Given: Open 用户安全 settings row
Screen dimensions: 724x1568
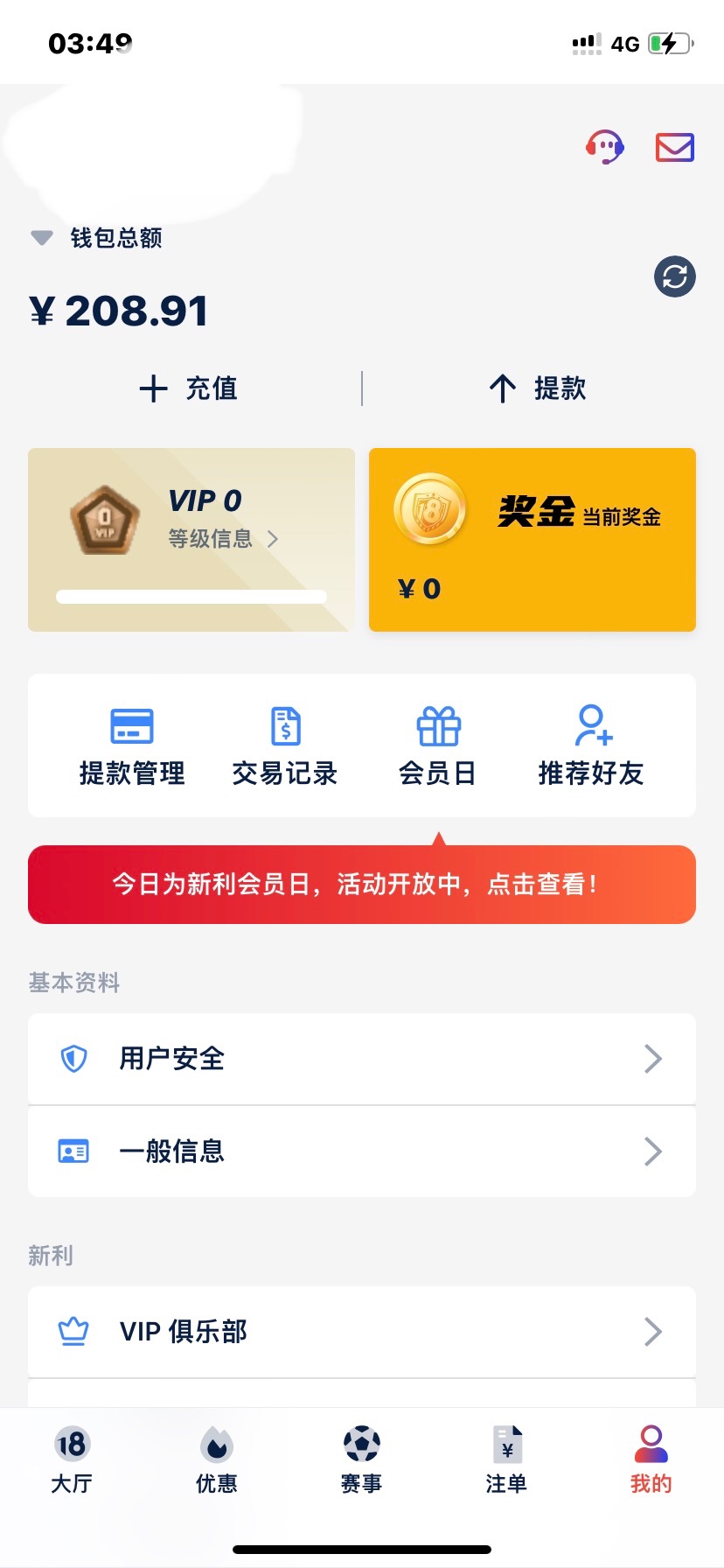Looking at the screenshot, I should pos(362,1059).
